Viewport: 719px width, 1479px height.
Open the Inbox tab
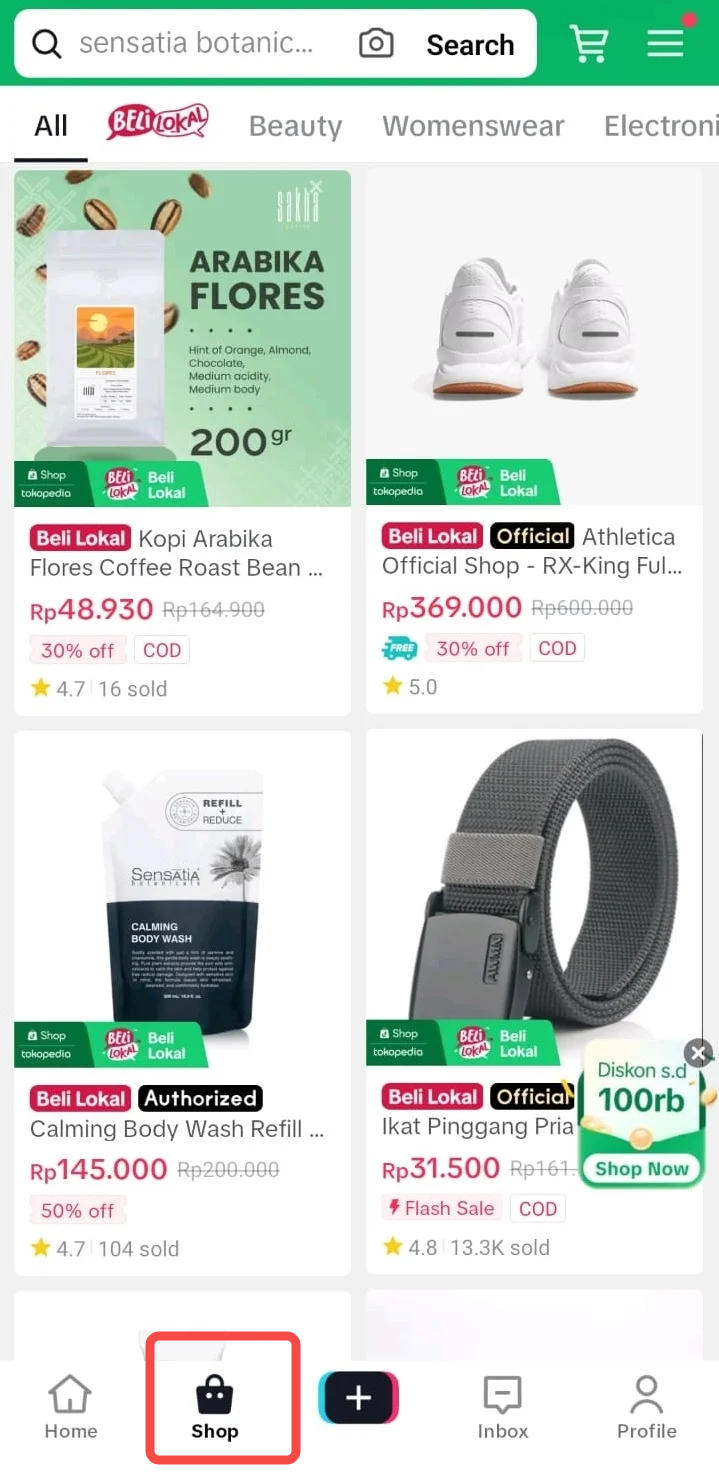(502, 1406)
